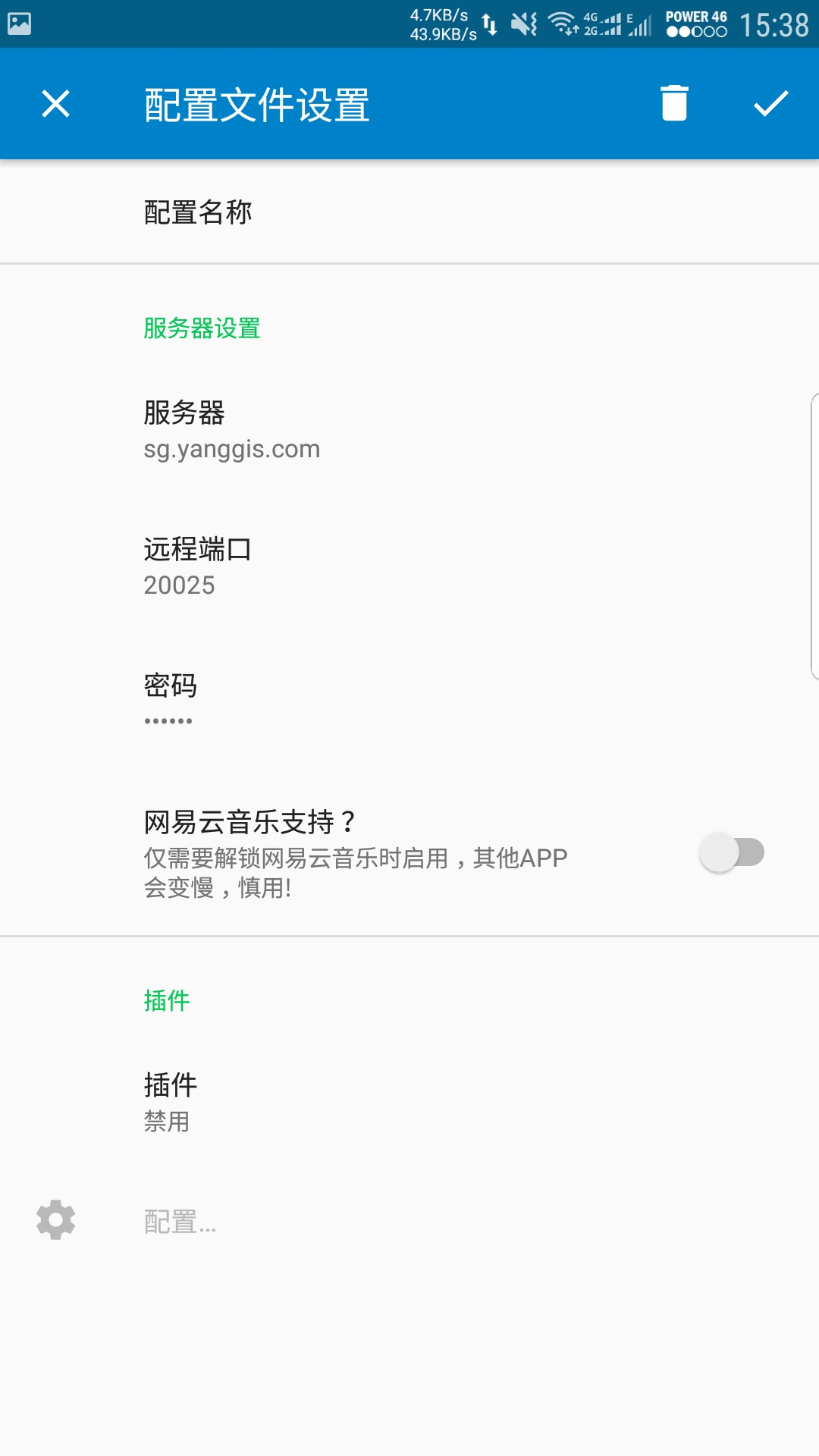819x1456 pixels.
Task: Delete this profile with the trash icon
Action: tap(673, 104)
